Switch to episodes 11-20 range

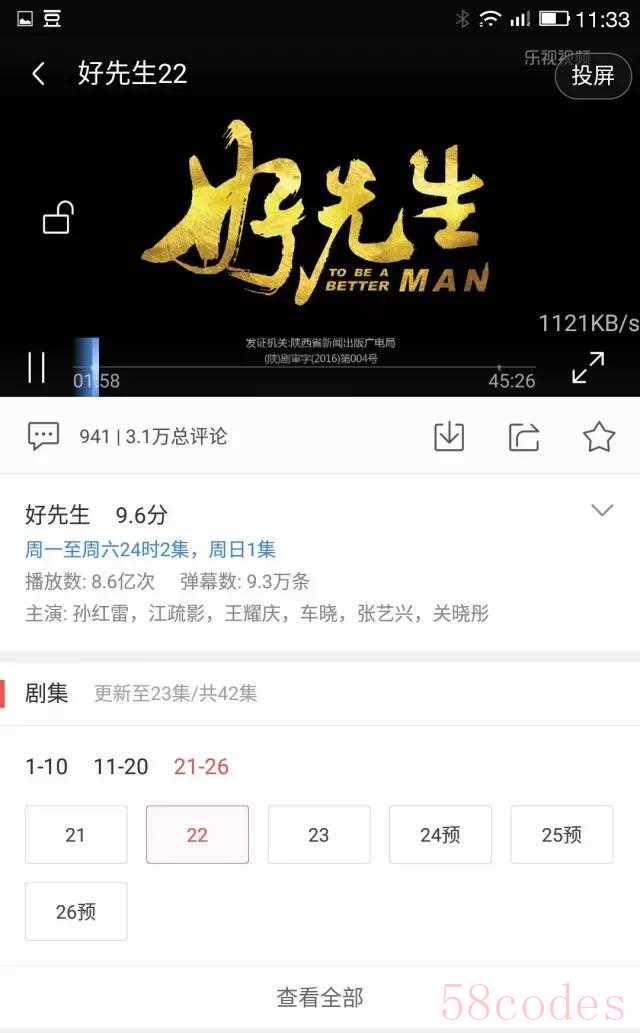121,767
